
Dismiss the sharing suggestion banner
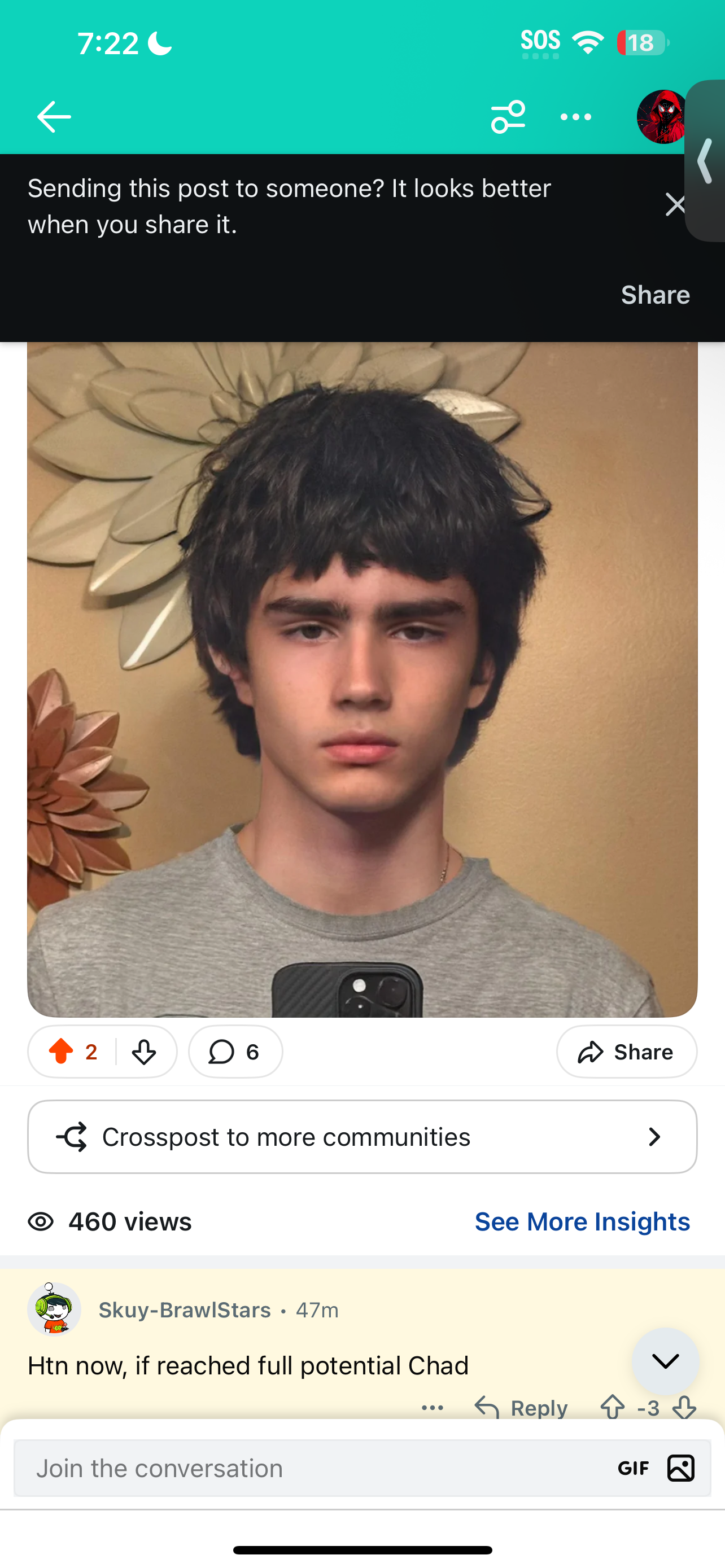click(x=675, y=204)
